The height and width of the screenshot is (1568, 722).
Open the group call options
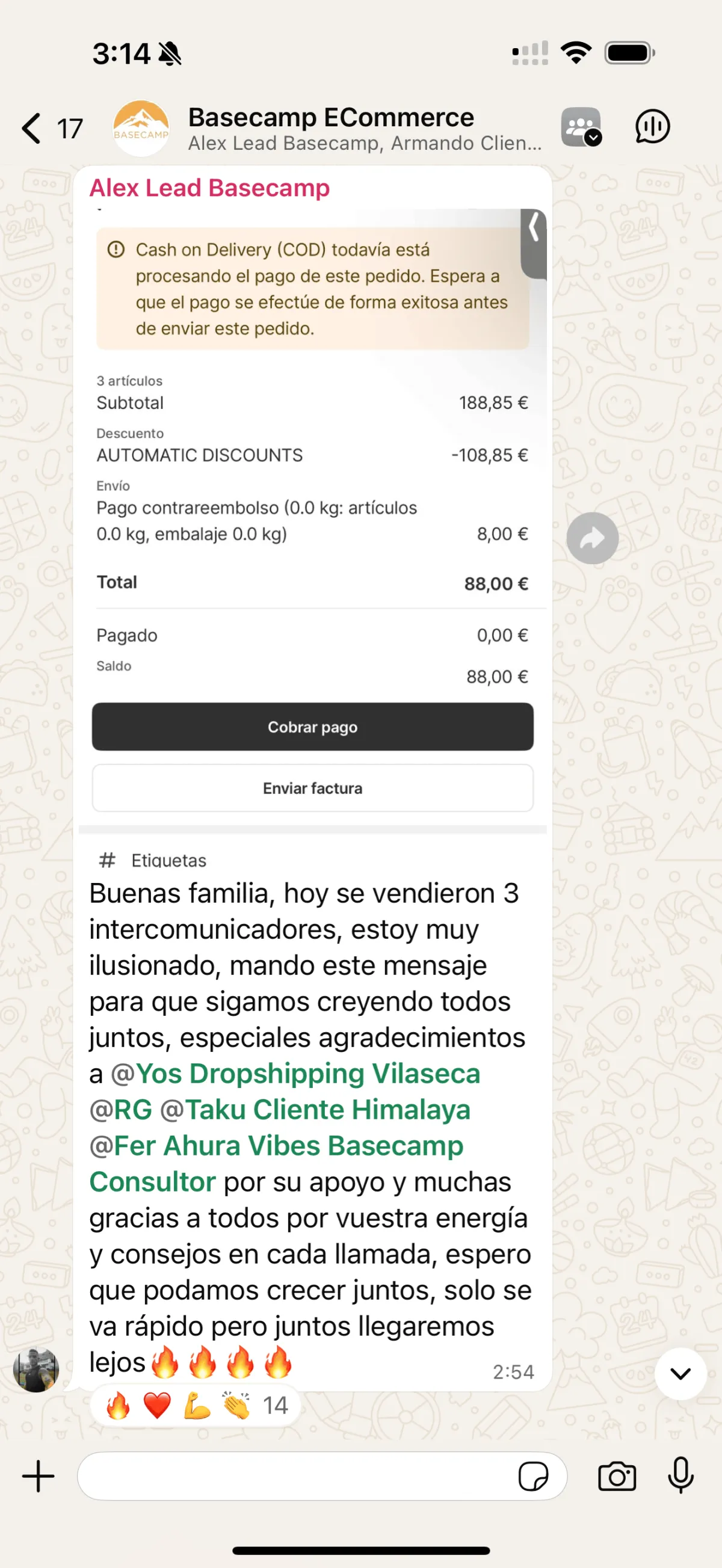pyautogui.click(x=581, y=128)
